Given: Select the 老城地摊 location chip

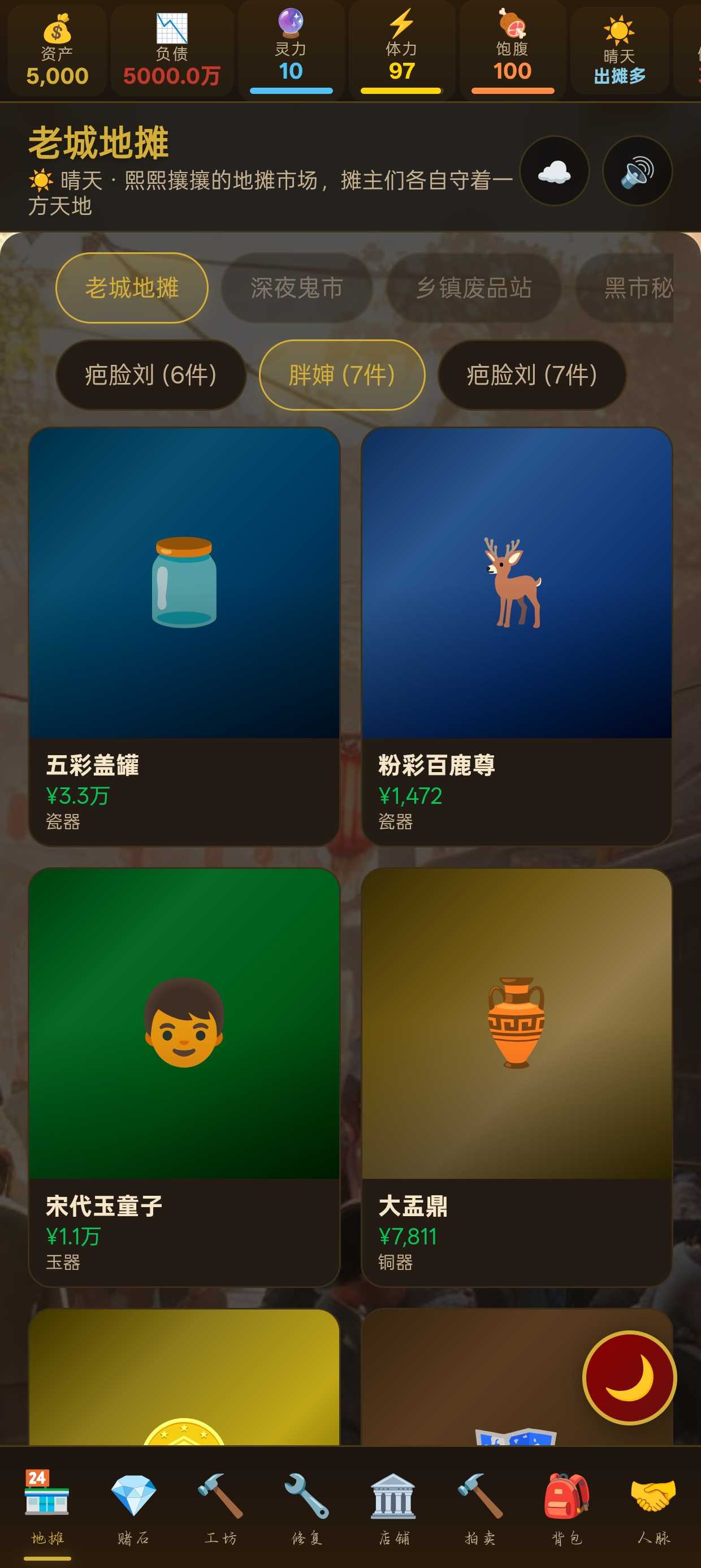Looking at the screenshot, I should [132, 288].
